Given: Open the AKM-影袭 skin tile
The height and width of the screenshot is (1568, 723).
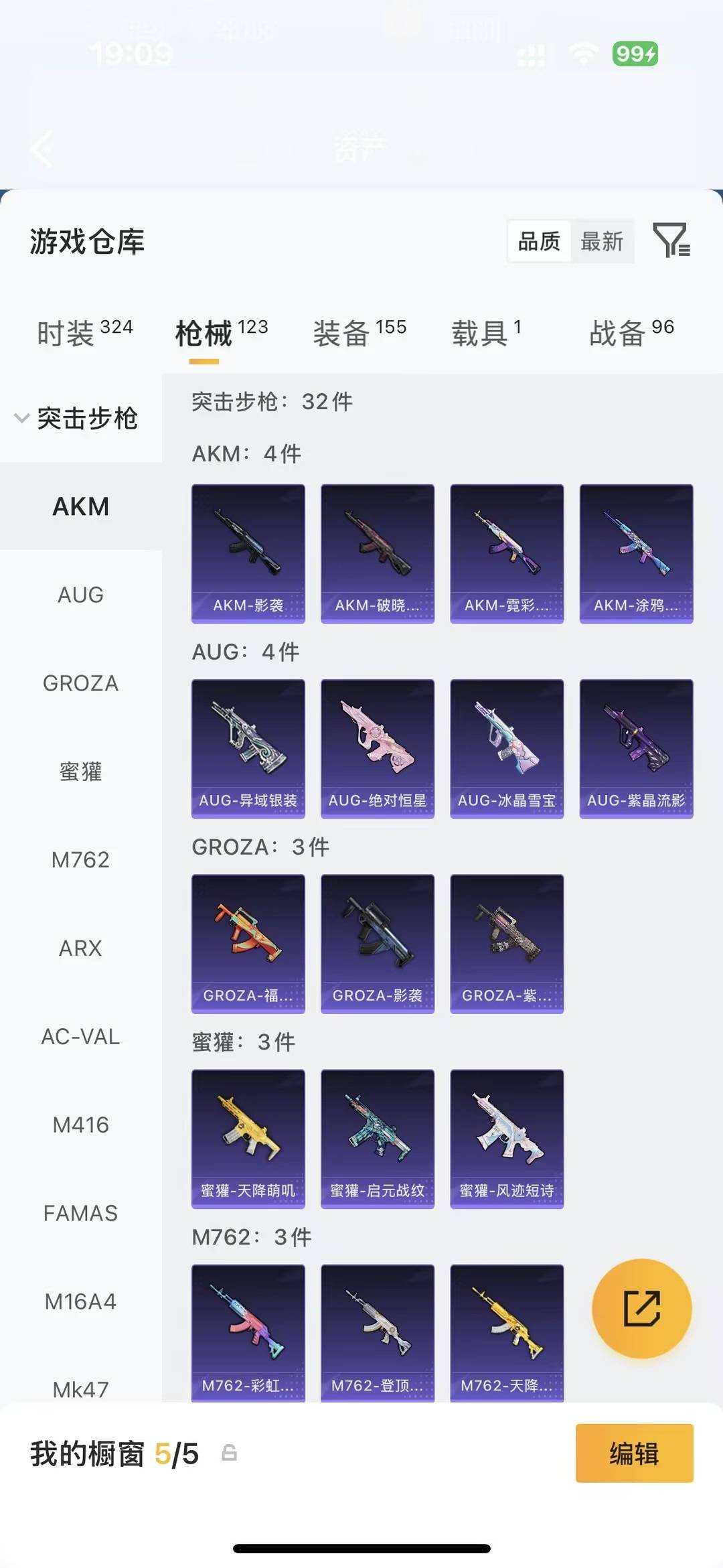Looking at the screenshot, I should (248, 554).
